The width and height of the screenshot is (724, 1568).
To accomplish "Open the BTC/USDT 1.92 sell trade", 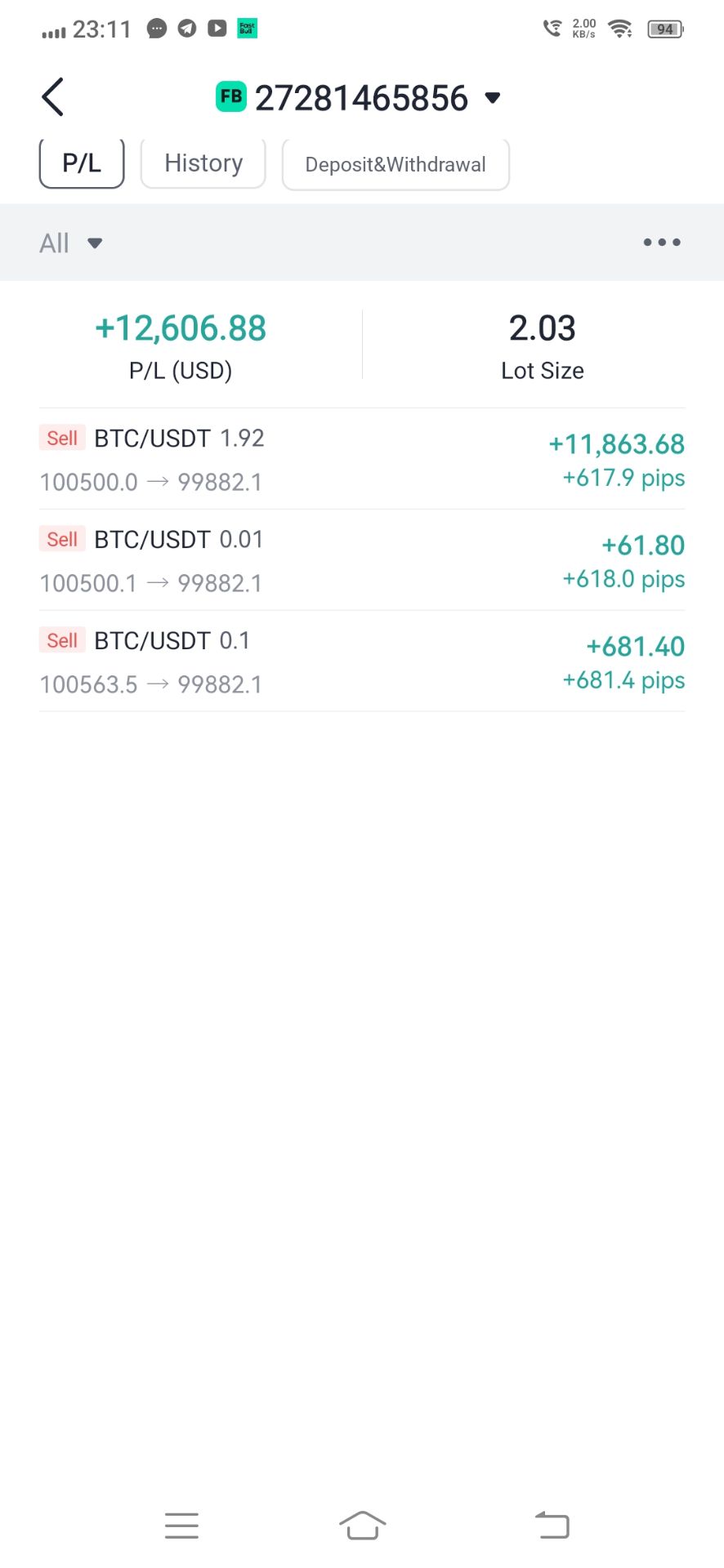I will (361, 459).
